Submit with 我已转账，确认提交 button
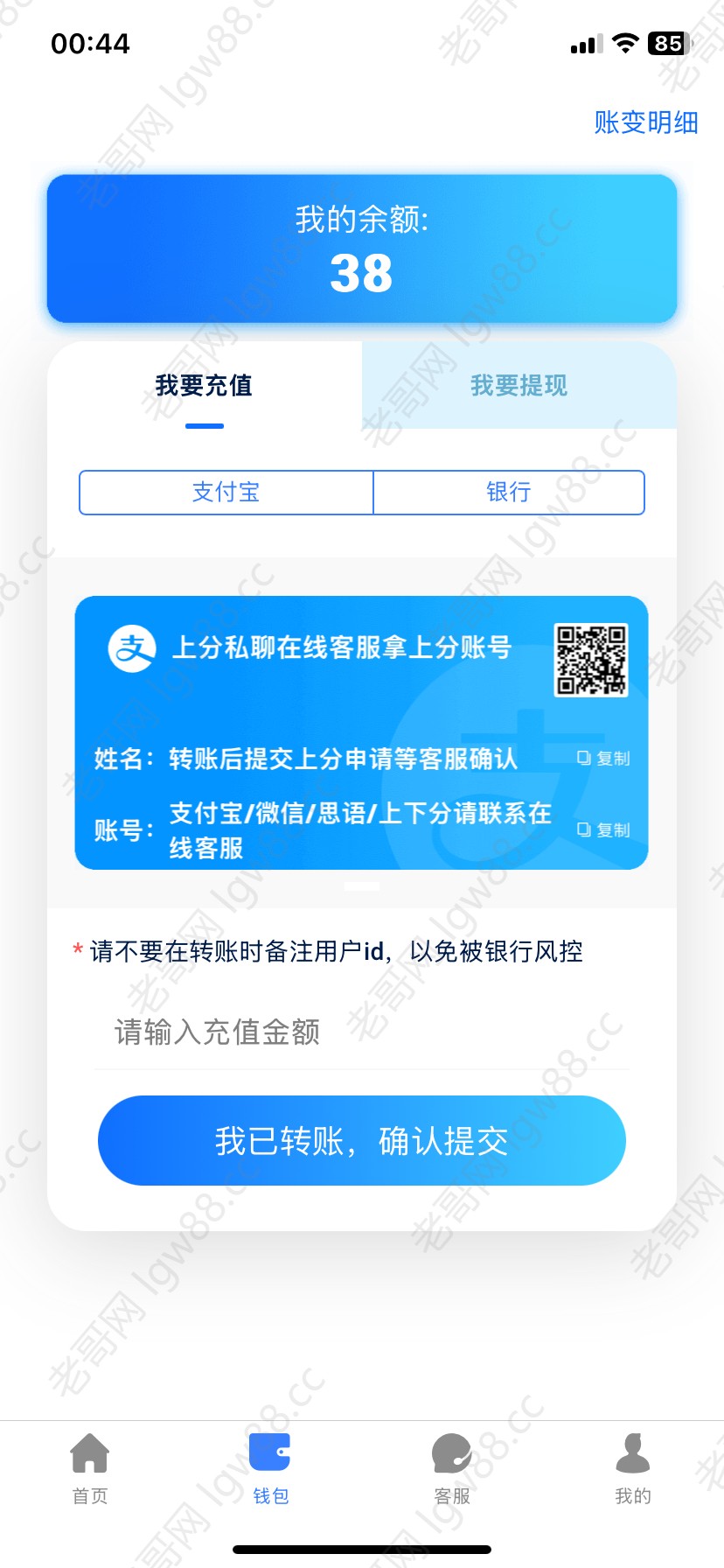Image resolution: width=724 pixels, height=1568 pixels. pyautogui.click(x=361, y=1140)
